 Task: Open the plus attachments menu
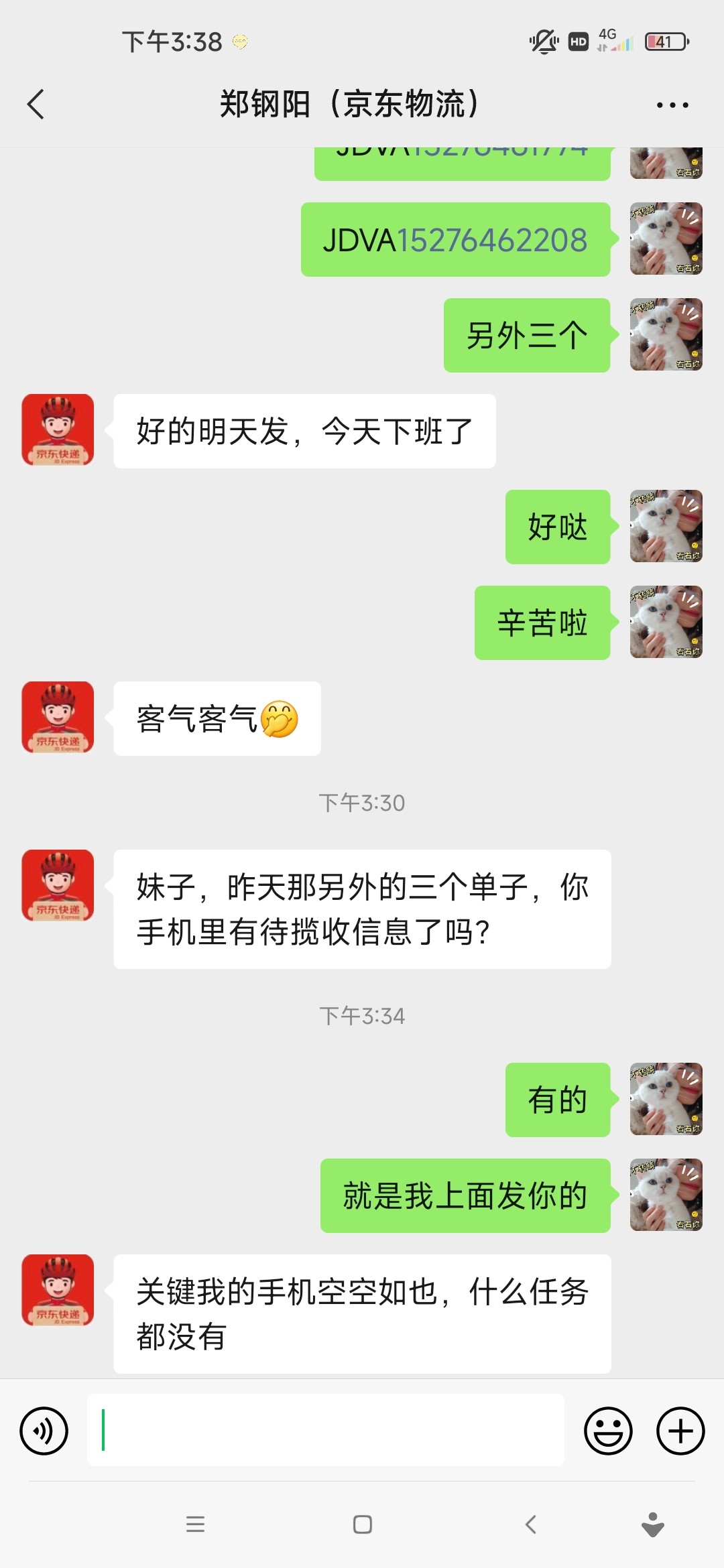(x=680, y=1431)
